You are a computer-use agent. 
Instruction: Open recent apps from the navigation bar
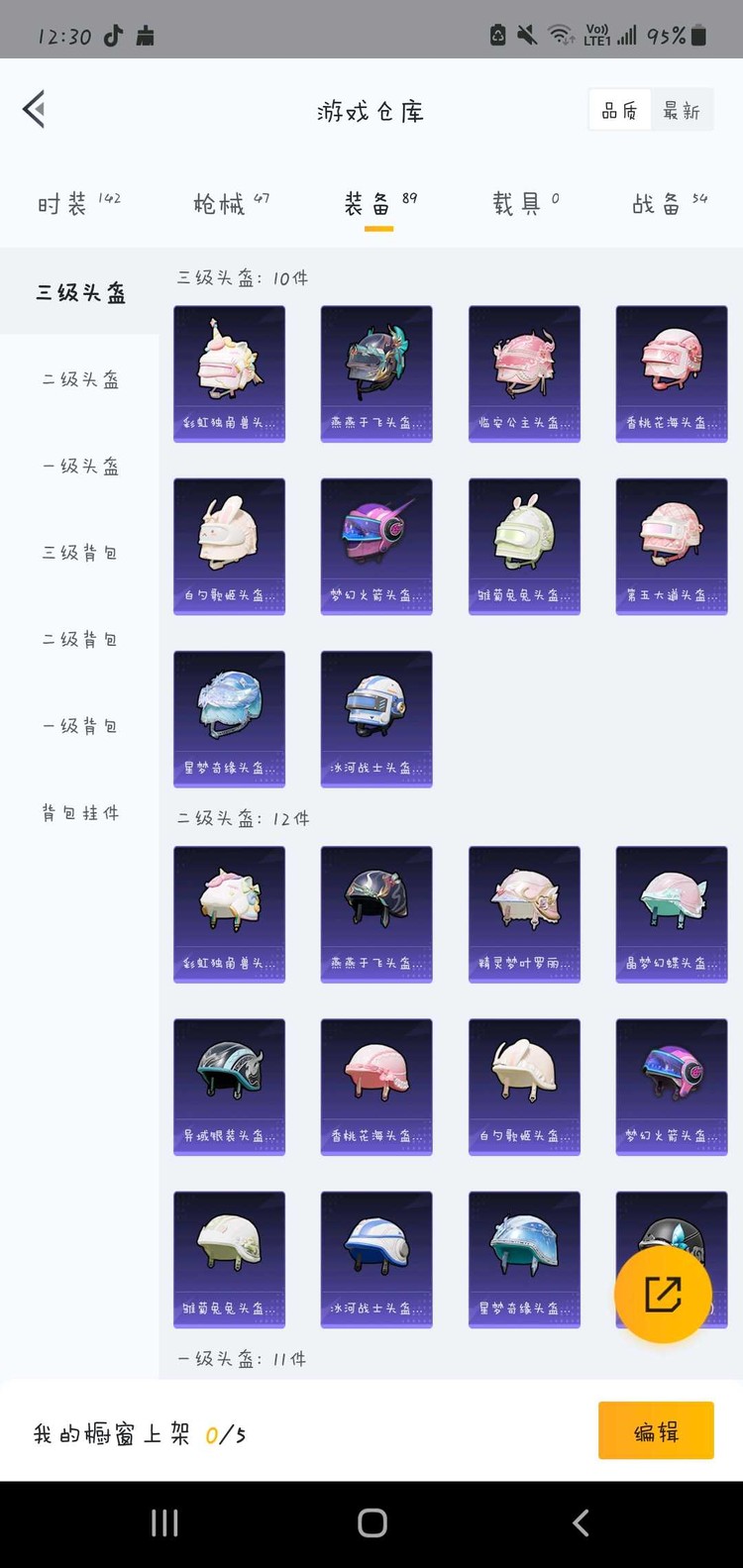coord(164,1523)
